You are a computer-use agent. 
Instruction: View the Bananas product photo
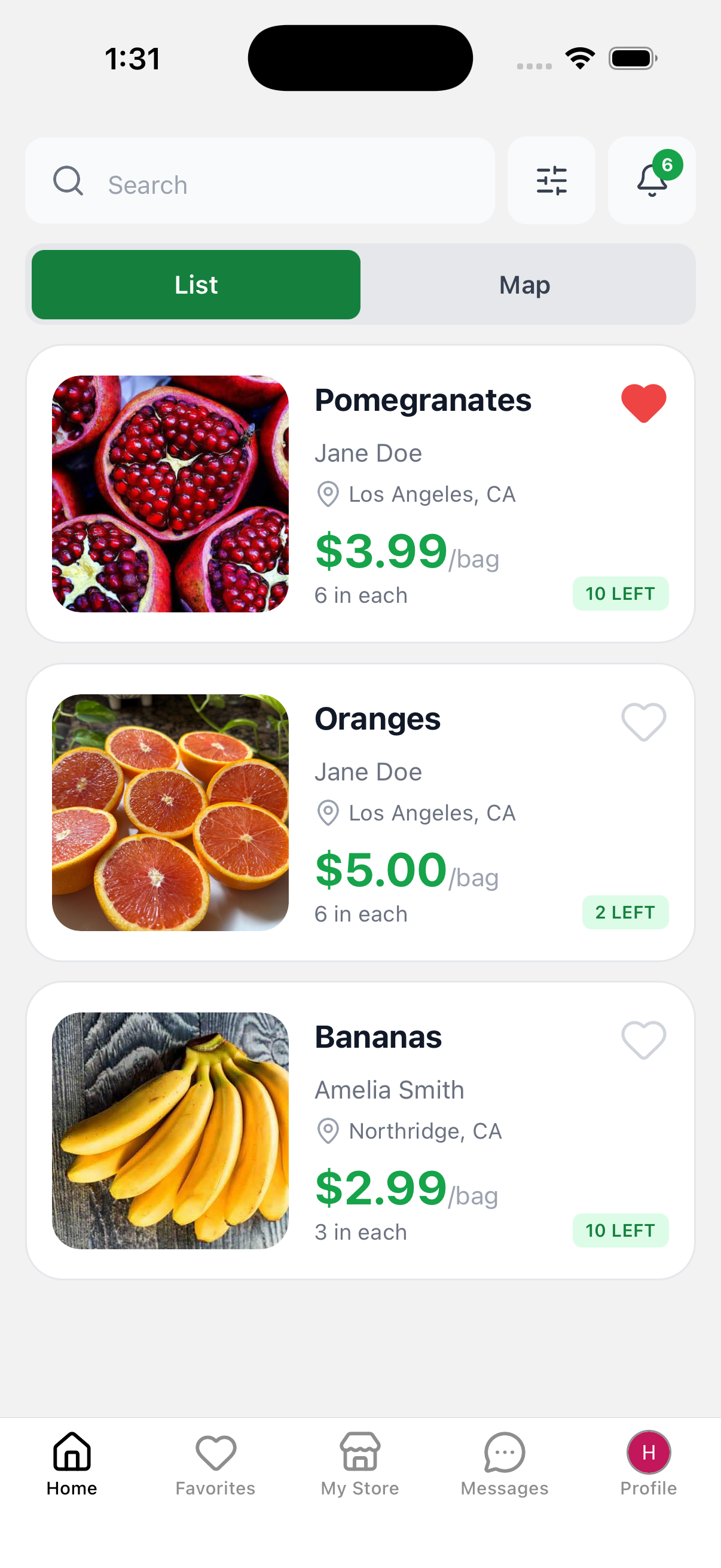[x=170, y=1132]
